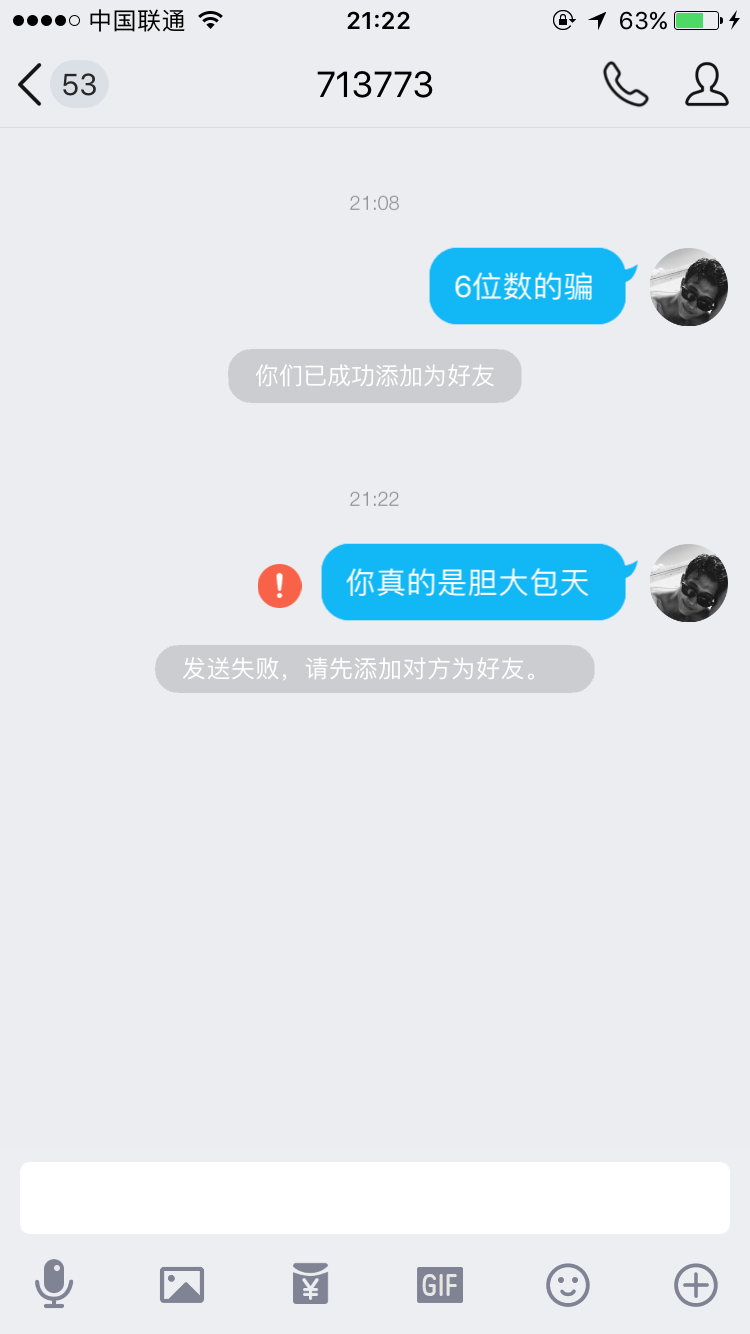
Task: Open the emoji smiley panel
Action: (568, 1285)
